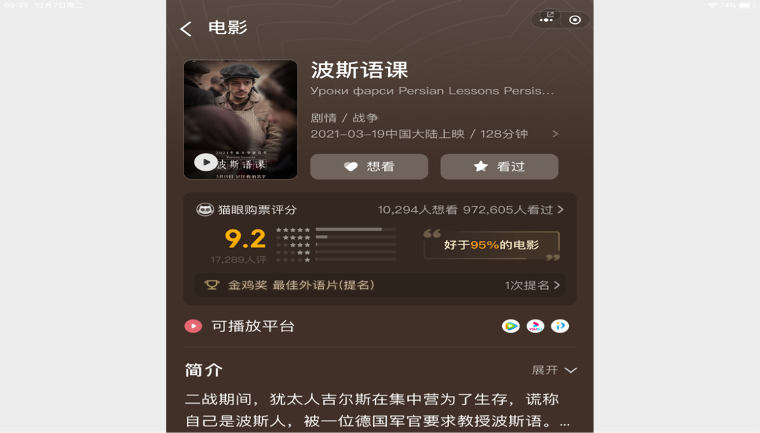View the 想看 and 看过 audience counts
Screen dimensions: 760x433
click(470, 210)
